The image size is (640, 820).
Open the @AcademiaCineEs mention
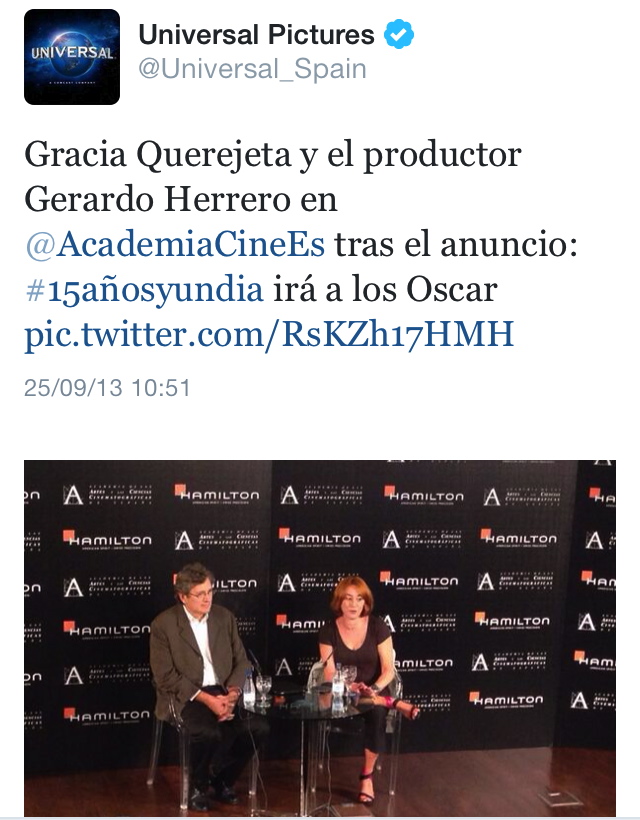pyautogui.click(x=175, y=244)
